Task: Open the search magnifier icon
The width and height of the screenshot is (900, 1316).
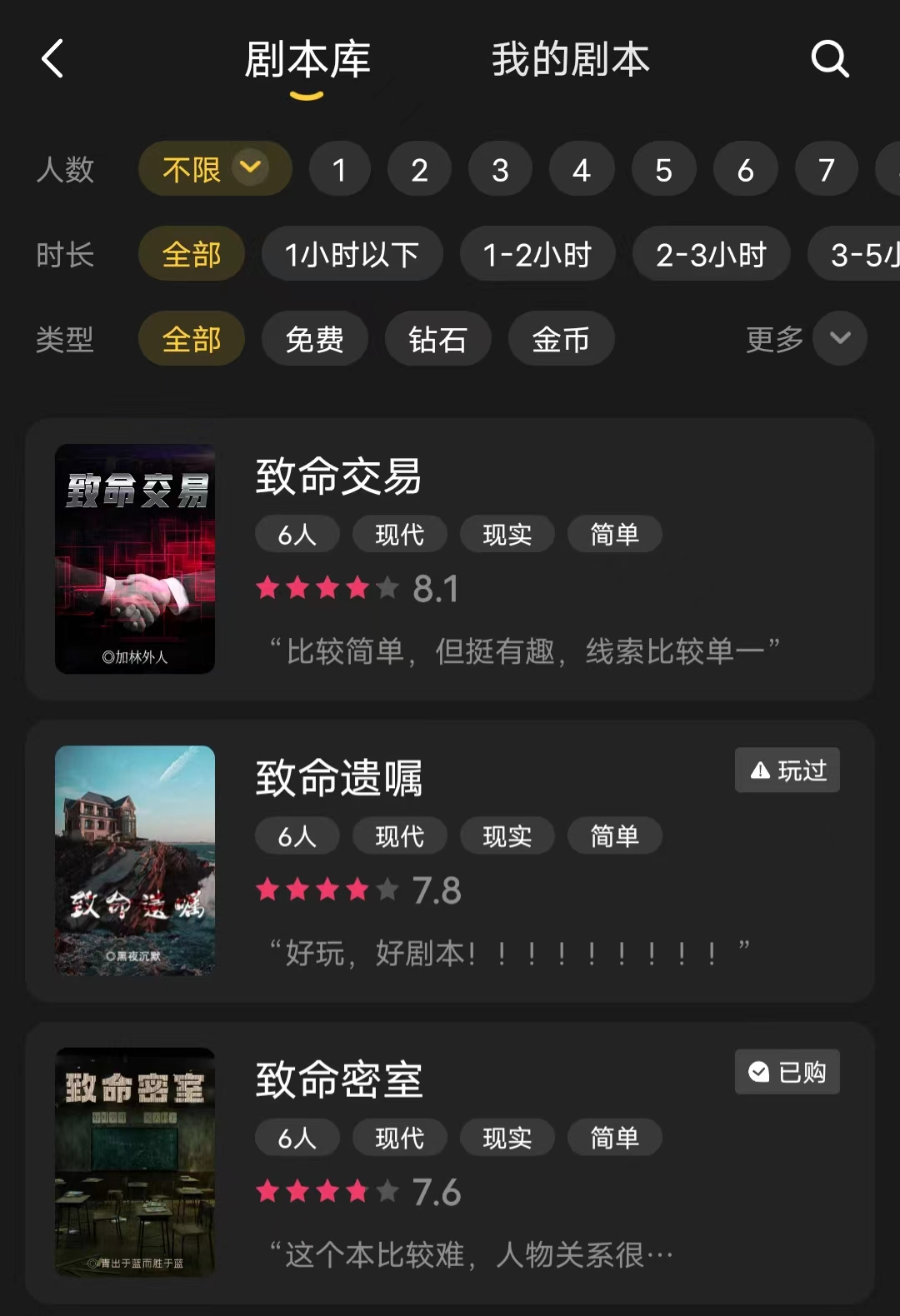Action: pos(830,59)
